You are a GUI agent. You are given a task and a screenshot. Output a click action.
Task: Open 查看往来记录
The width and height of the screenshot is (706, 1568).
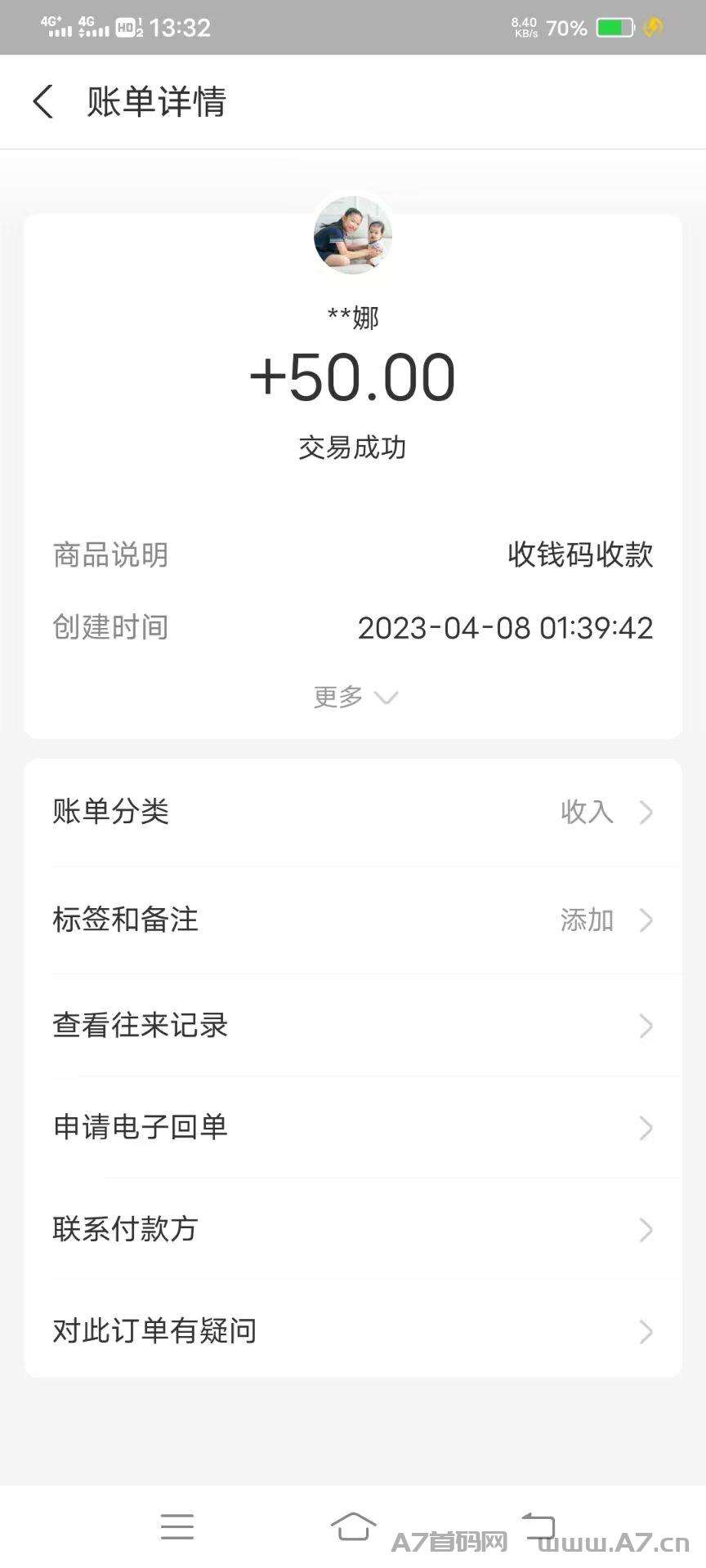tap(353, 1026)
